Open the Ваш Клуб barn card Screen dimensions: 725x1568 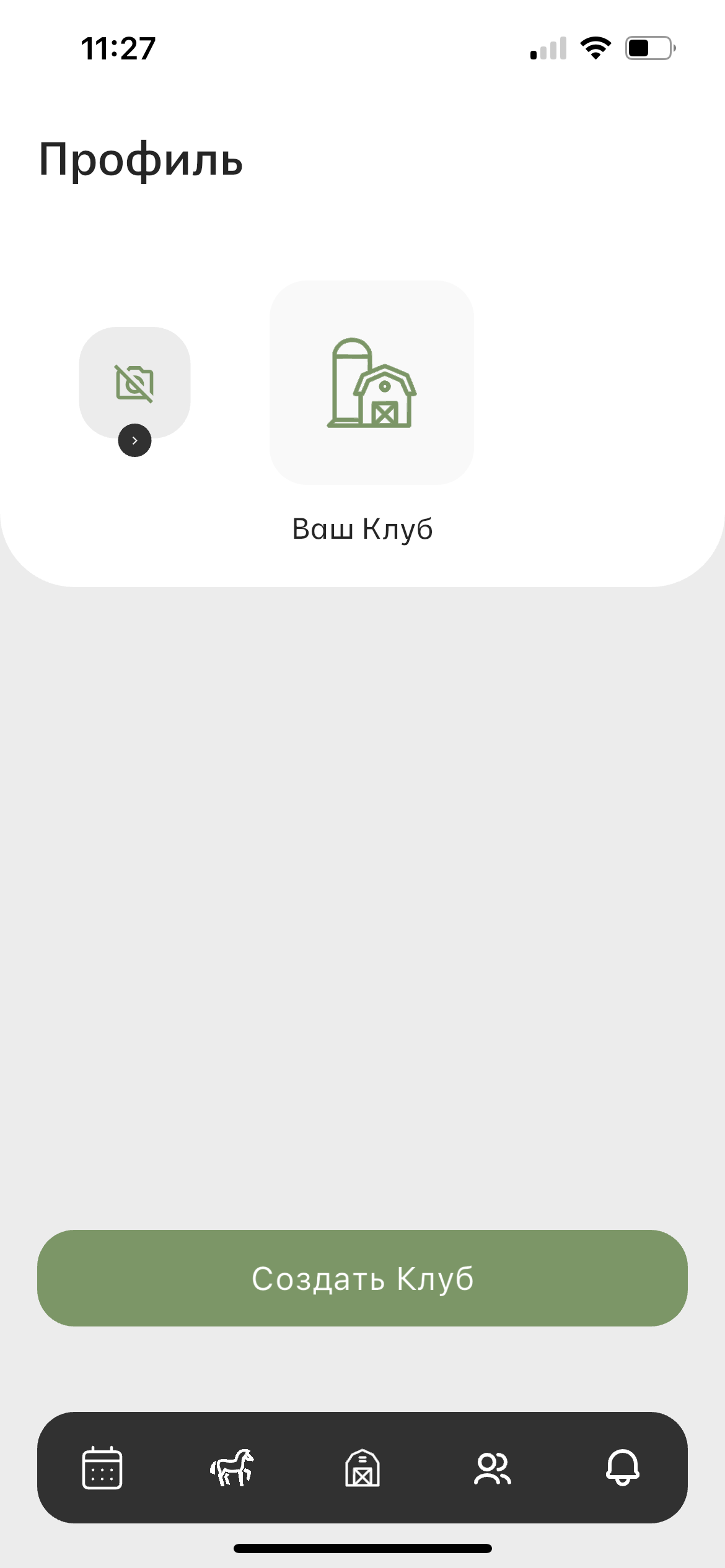372,383
